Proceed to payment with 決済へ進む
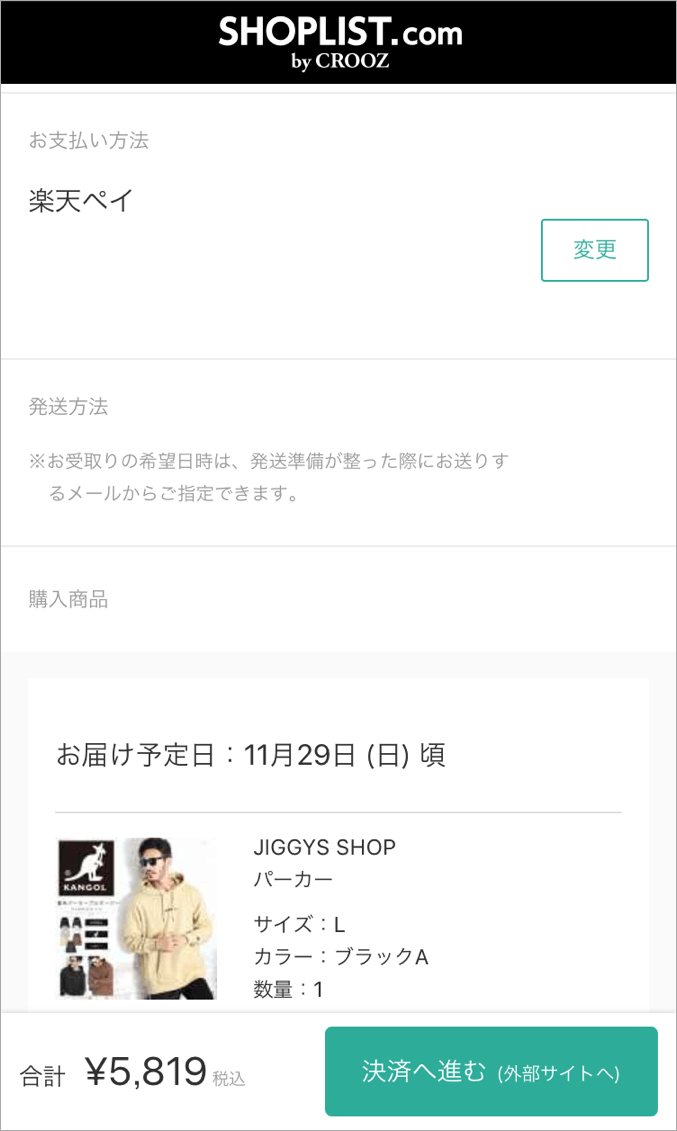Screen dimensions: 677x1131 (x=491, y=1072)
